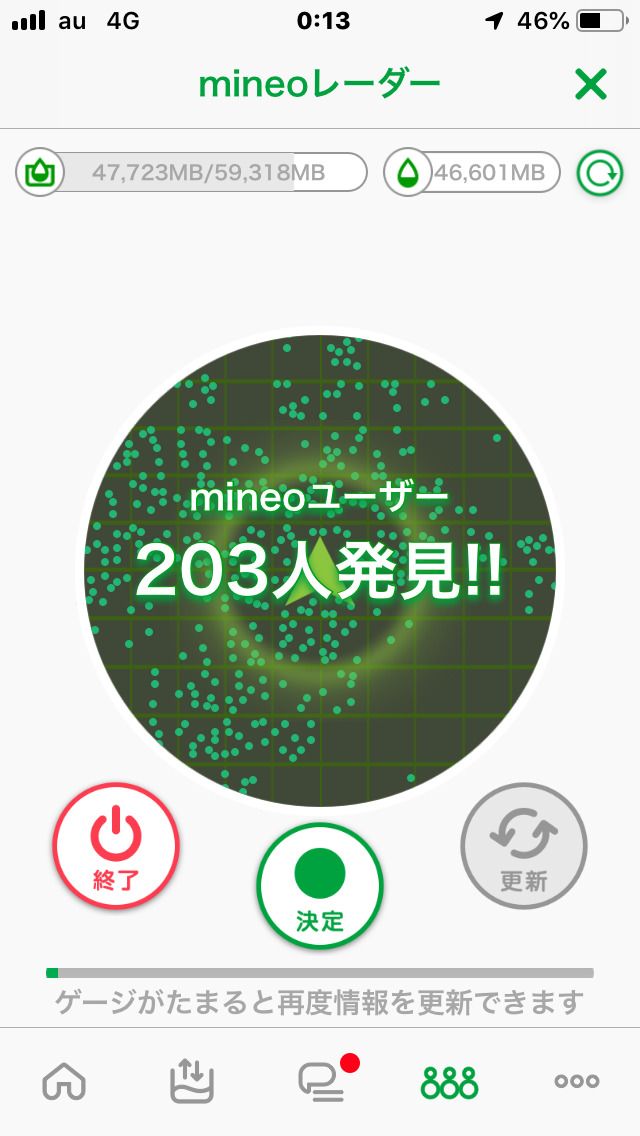Select the three-people community tab
Image resolution: width=640 pixels, height=1136 pixels.
click(450, 1081)
